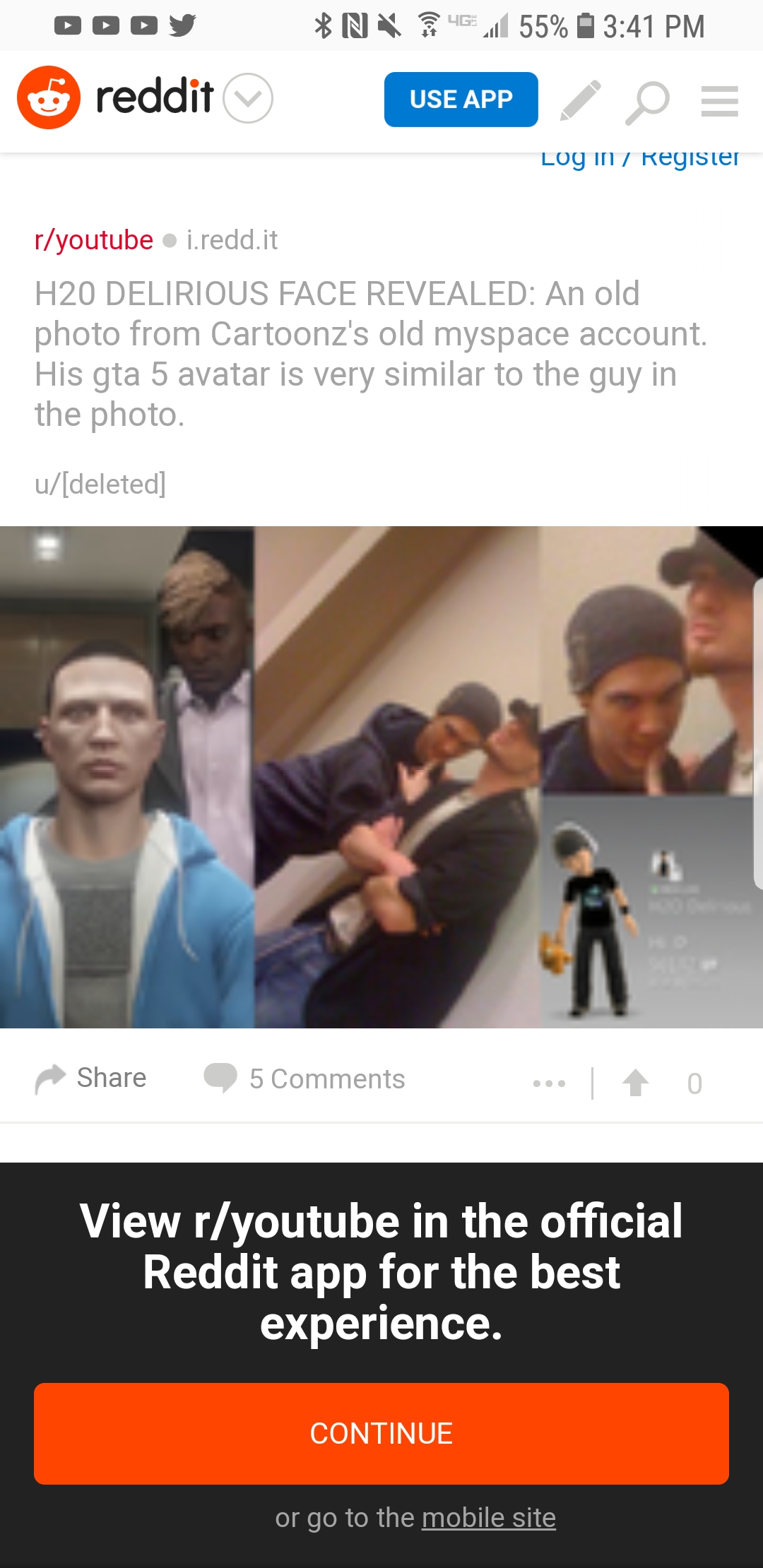Viewport: 763px width, 1568px height.
Task: Go to Log in / Register
Action: [639, 158]
